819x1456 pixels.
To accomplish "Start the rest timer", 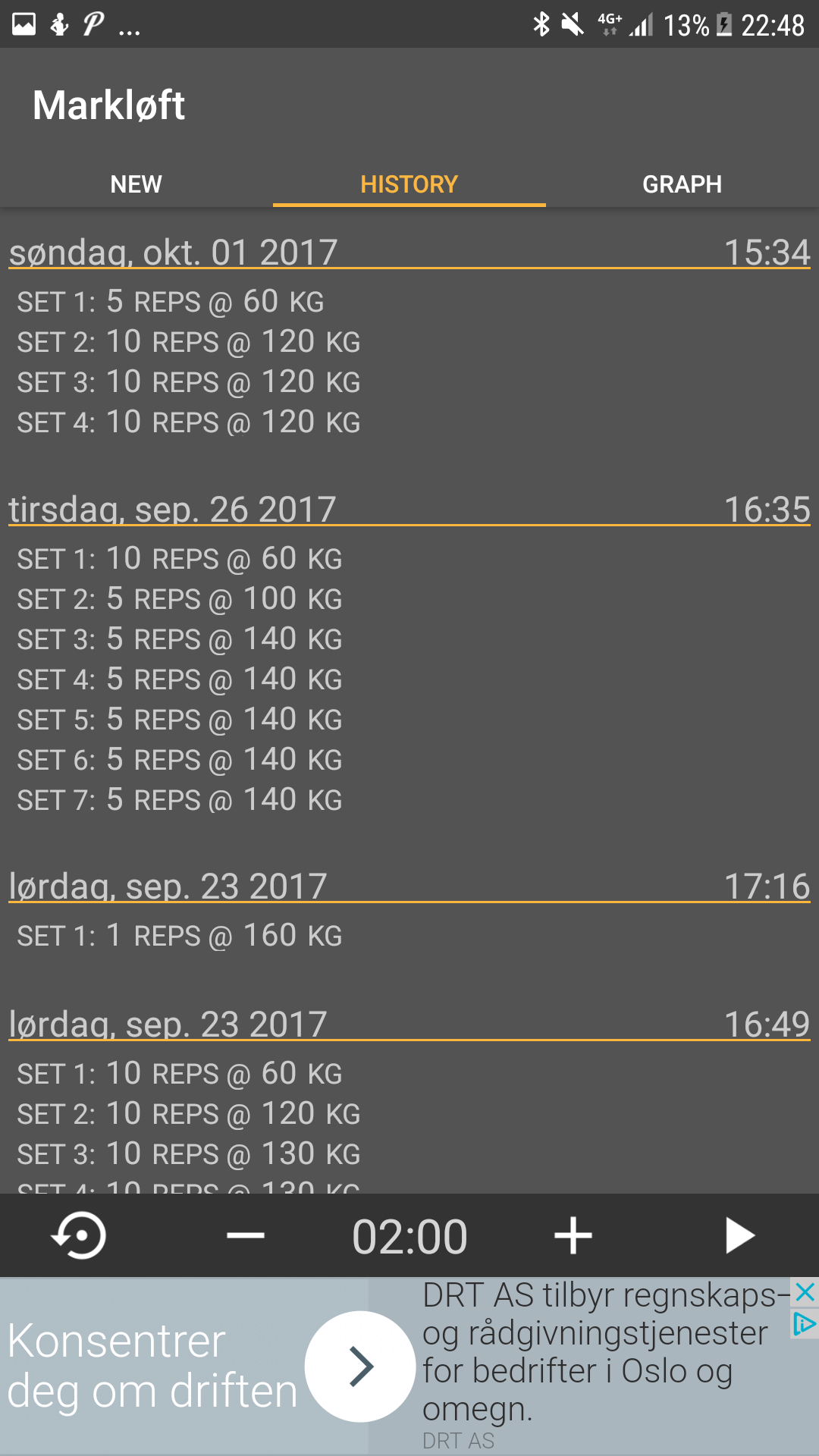I will coord(739,1235).
